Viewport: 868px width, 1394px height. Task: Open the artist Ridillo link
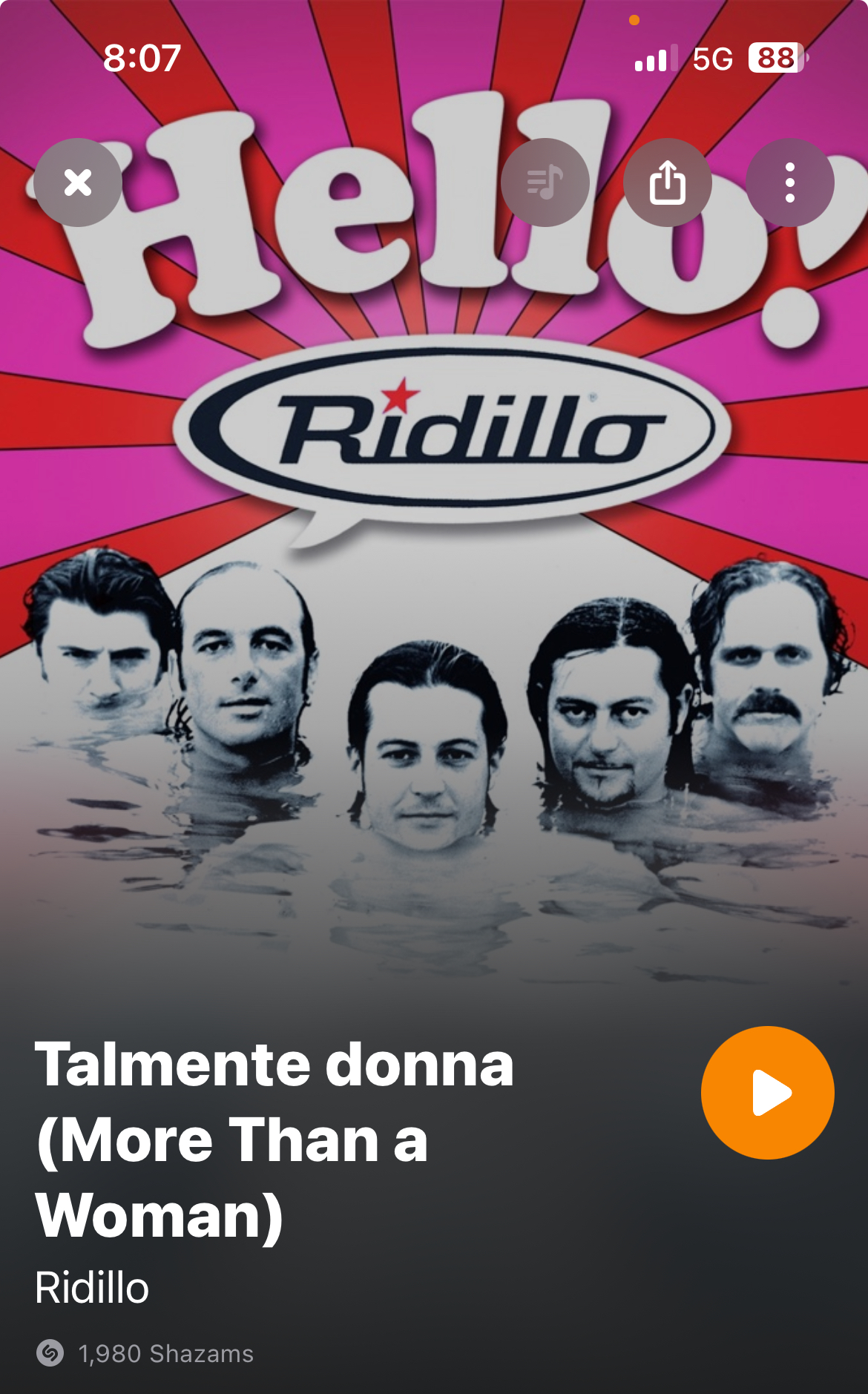pos(92,1288)
